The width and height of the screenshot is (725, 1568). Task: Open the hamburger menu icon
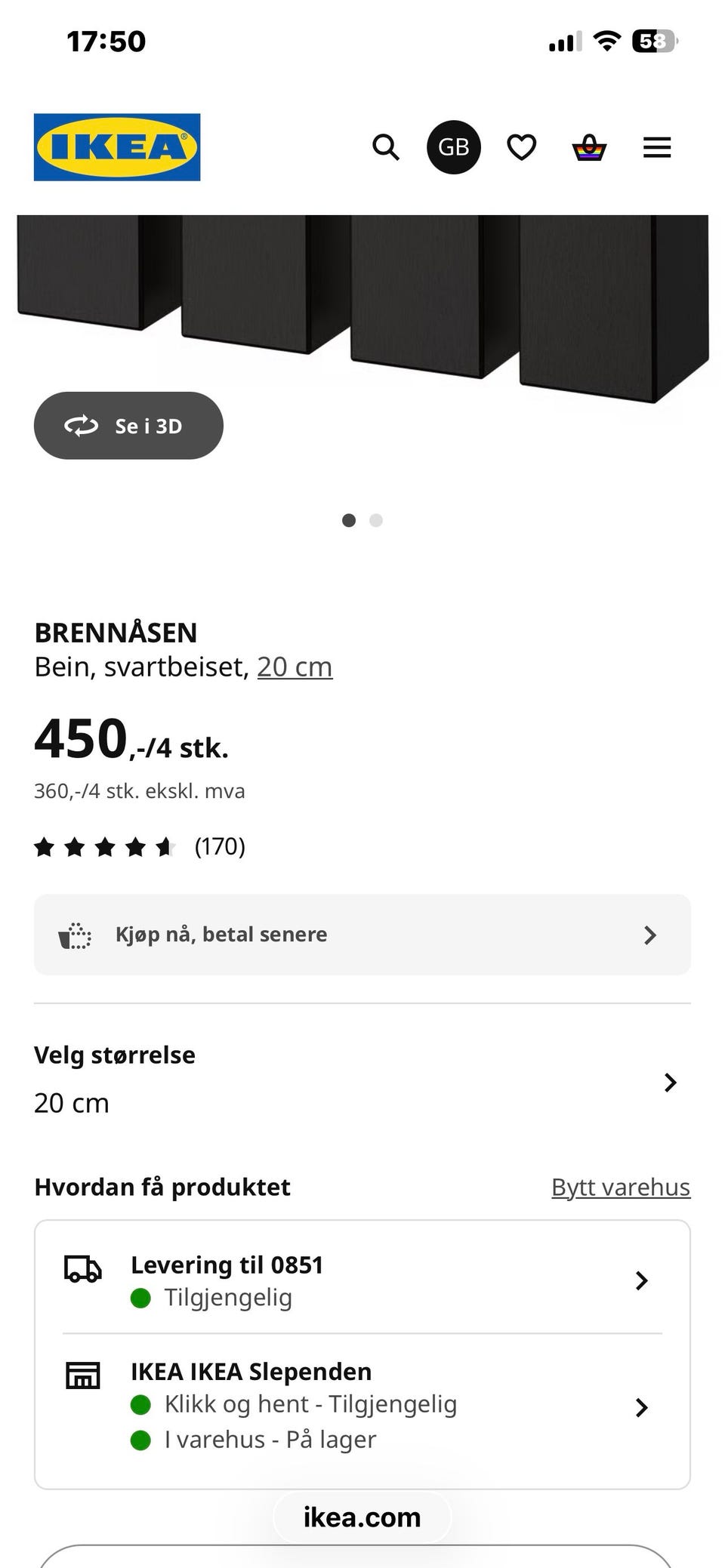coord(656,147)
